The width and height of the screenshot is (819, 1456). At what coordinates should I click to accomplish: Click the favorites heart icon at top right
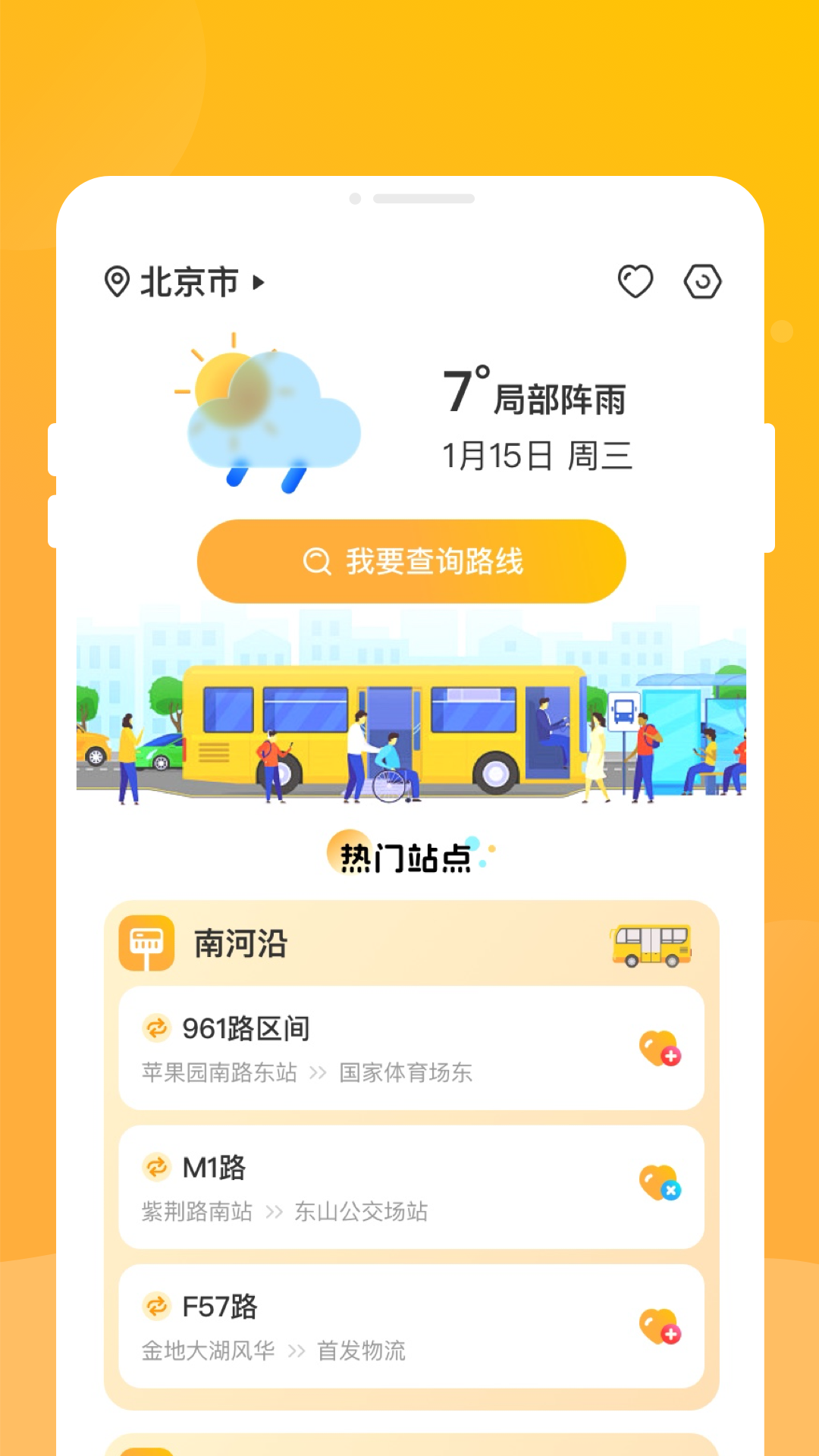point(635,281)
